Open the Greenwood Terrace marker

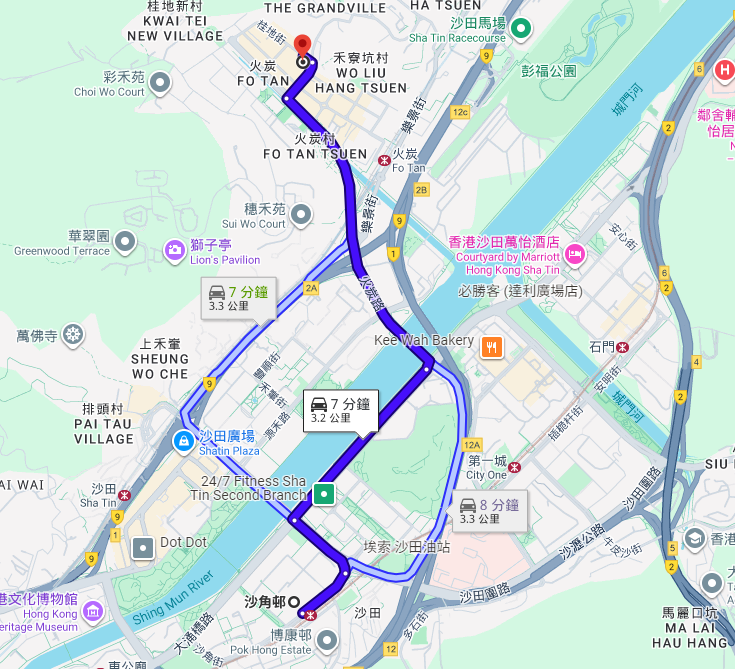coord(125,240)
